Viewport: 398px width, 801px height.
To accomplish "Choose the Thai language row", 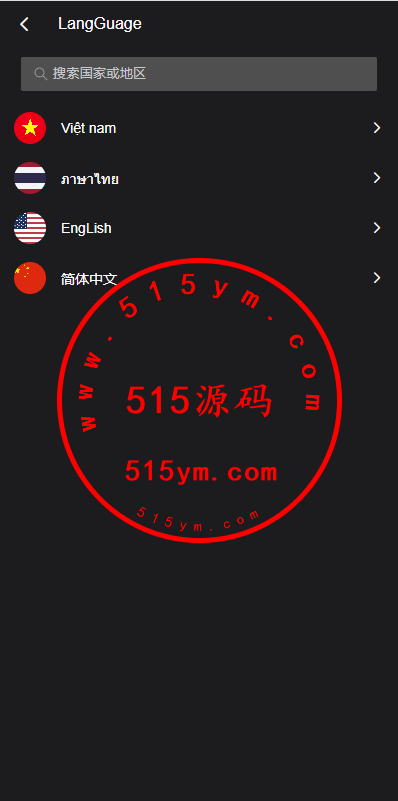I will click(199, 178).
